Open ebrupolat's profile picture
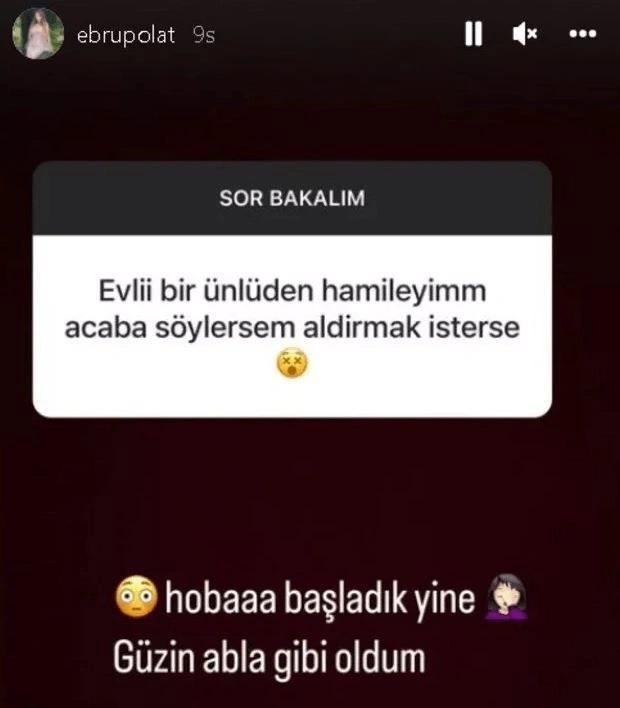This screenshot has height=708, width=620. coord(38,35)
